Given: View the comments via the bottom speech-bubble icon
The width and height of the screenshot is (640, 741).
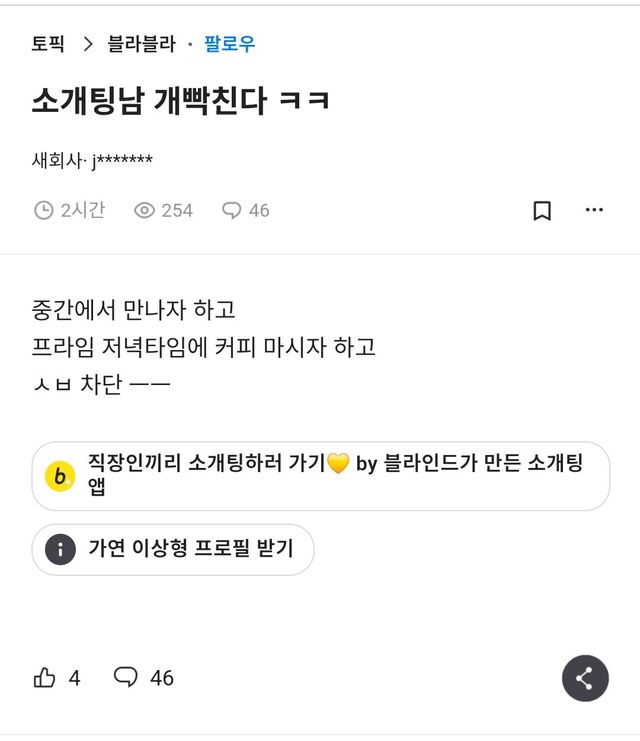Looking at the screenshot, I should [126, 678].
